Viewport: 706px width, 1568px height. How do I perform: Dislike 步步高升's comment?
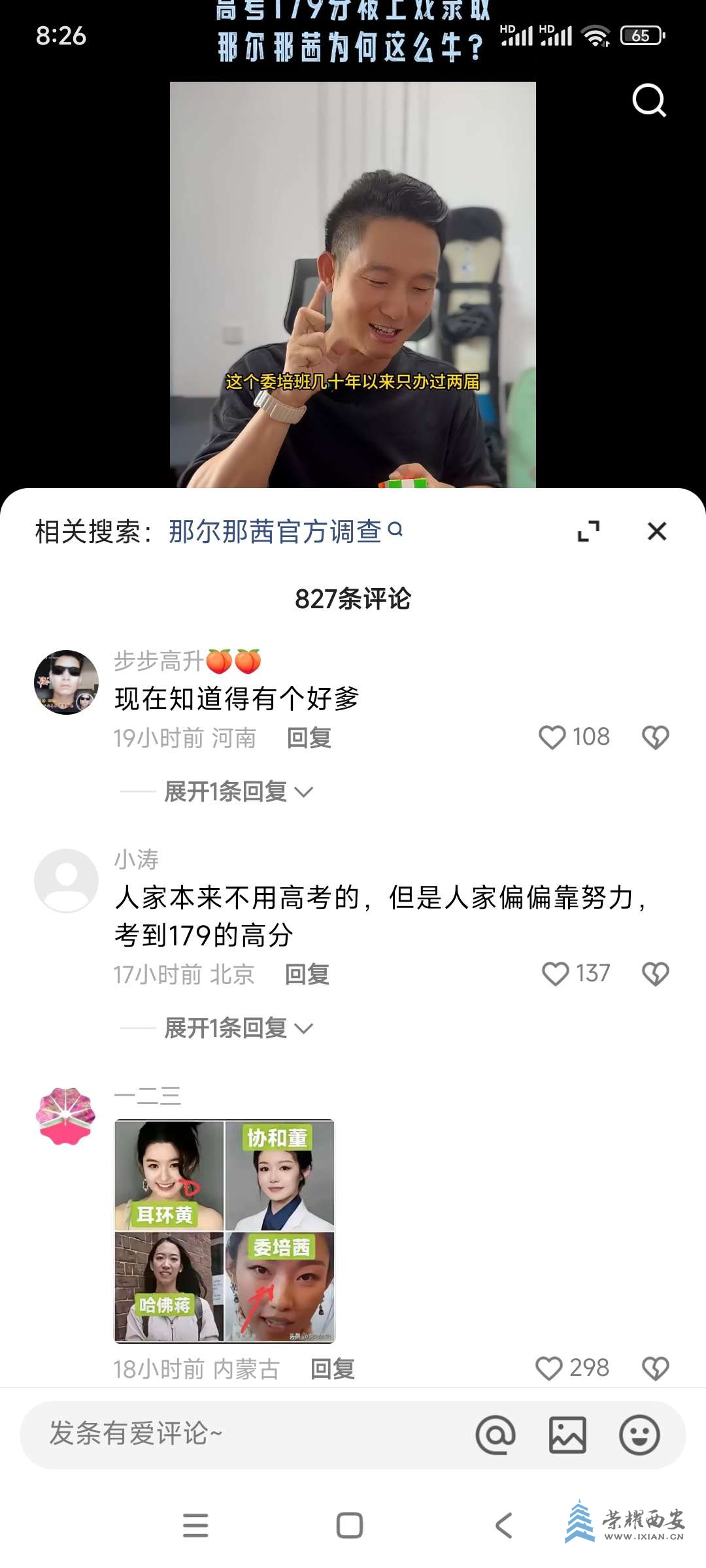point(655,738)
